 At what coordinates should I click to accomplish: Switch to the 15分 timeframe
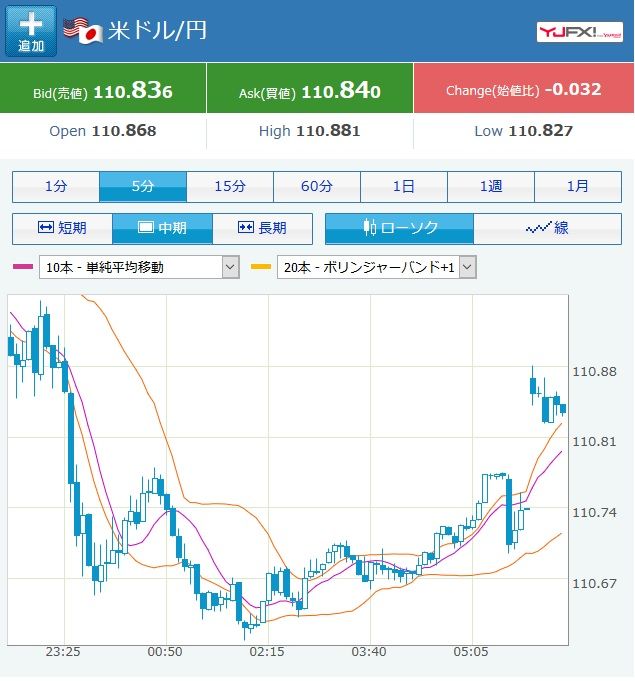tap(230, 187)
